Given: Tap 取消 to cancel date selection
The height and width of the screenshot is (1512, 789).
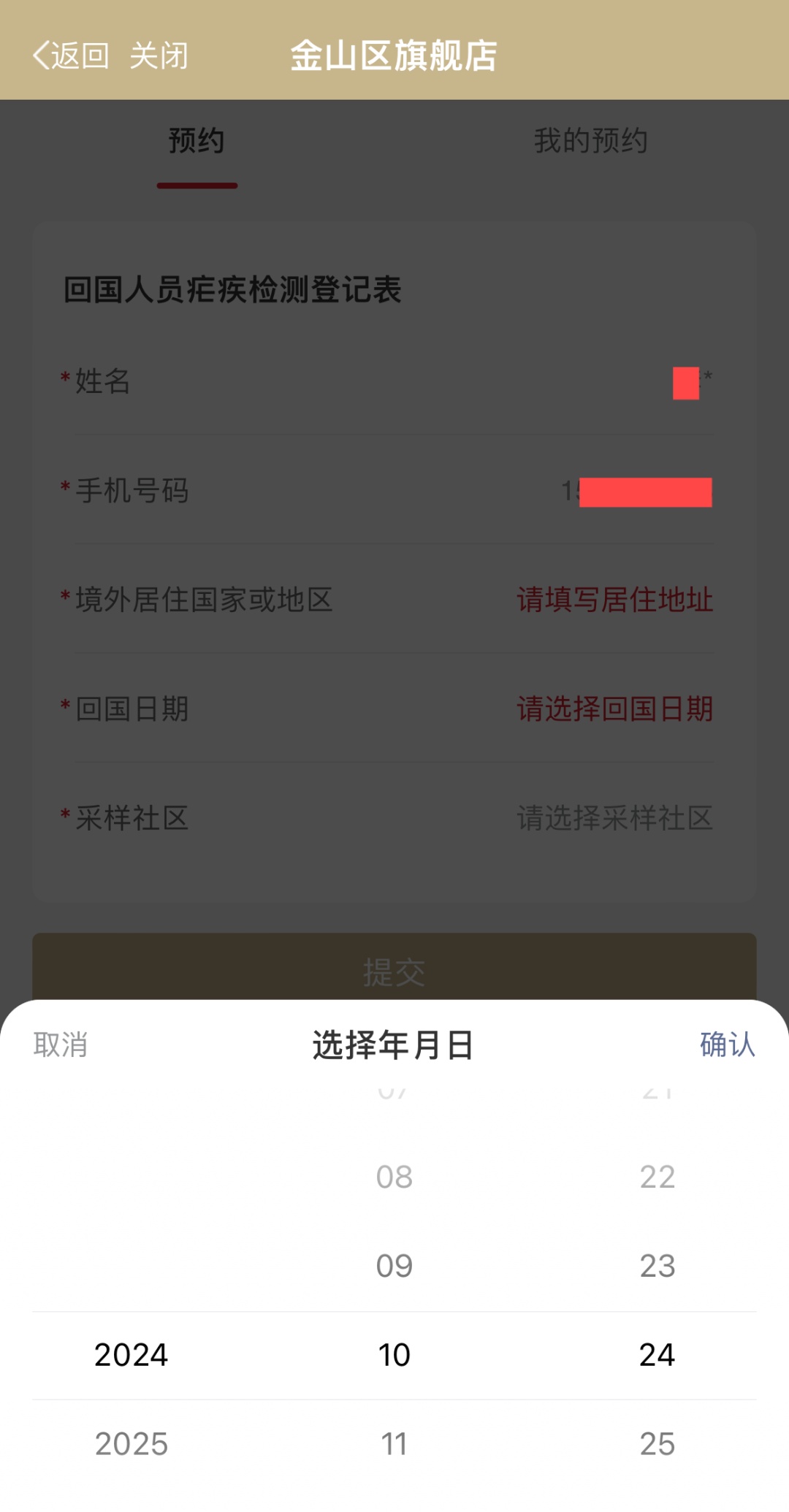Looking at the screenshot, I should 61,1045.
